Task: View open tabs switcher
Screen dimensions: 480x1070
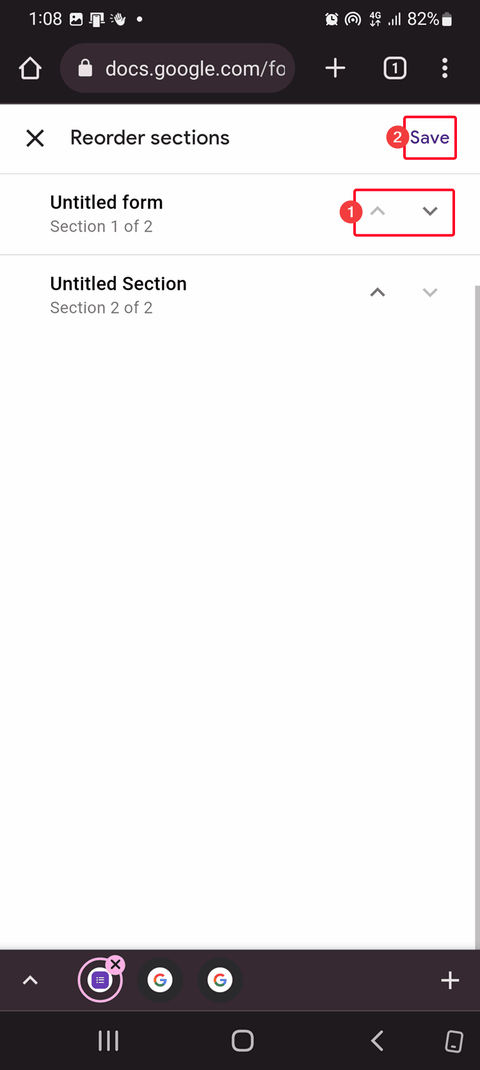Action: coord(395,68)
